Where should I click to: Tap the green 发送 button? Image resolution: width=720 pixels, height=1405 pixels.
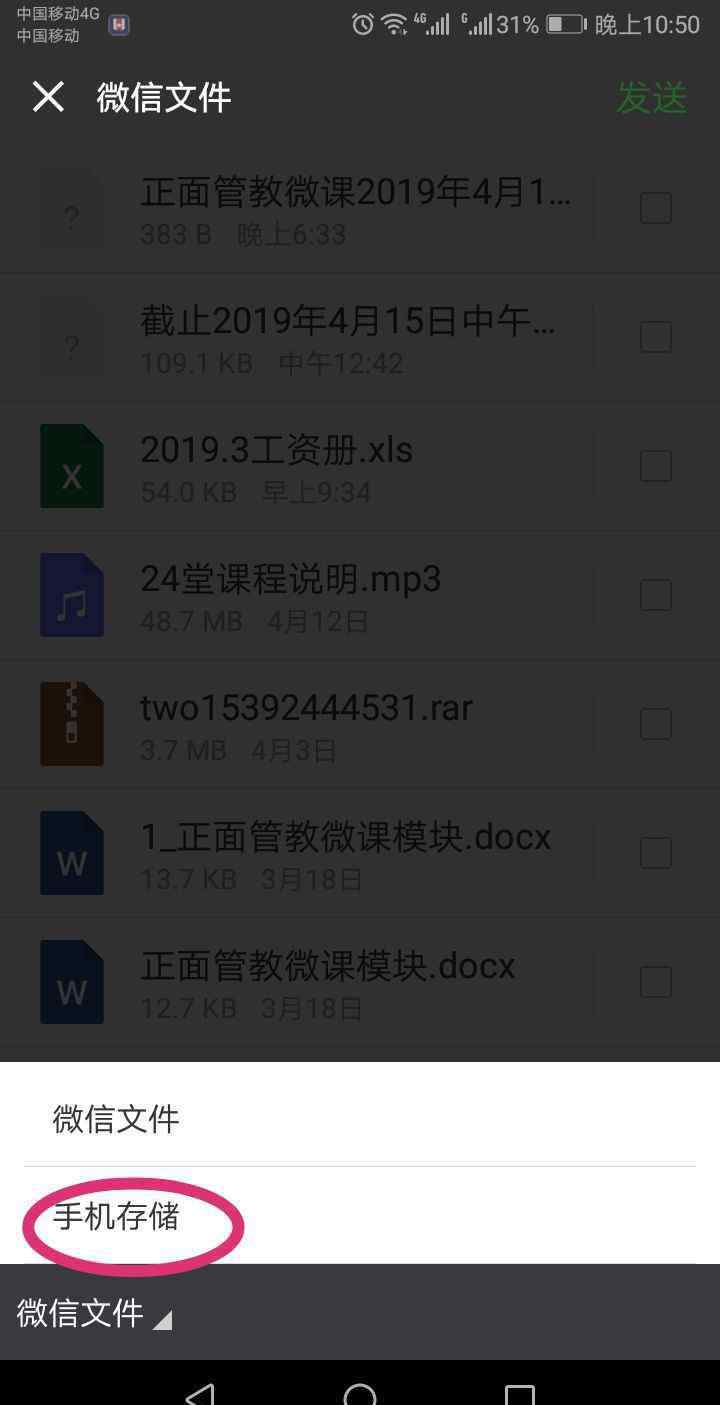coord(652,97)
